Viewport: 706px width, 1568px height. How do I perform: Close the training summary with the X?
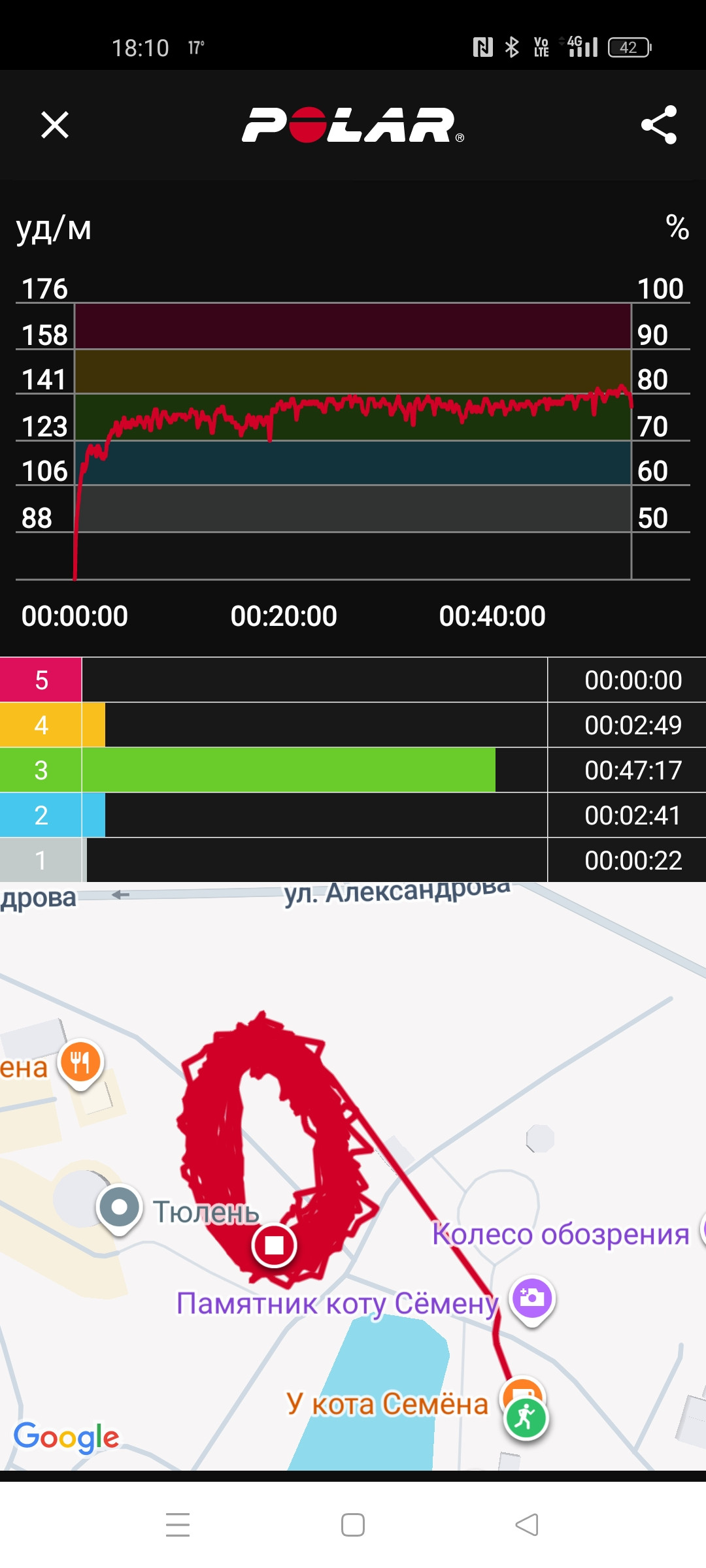[55, 125]
